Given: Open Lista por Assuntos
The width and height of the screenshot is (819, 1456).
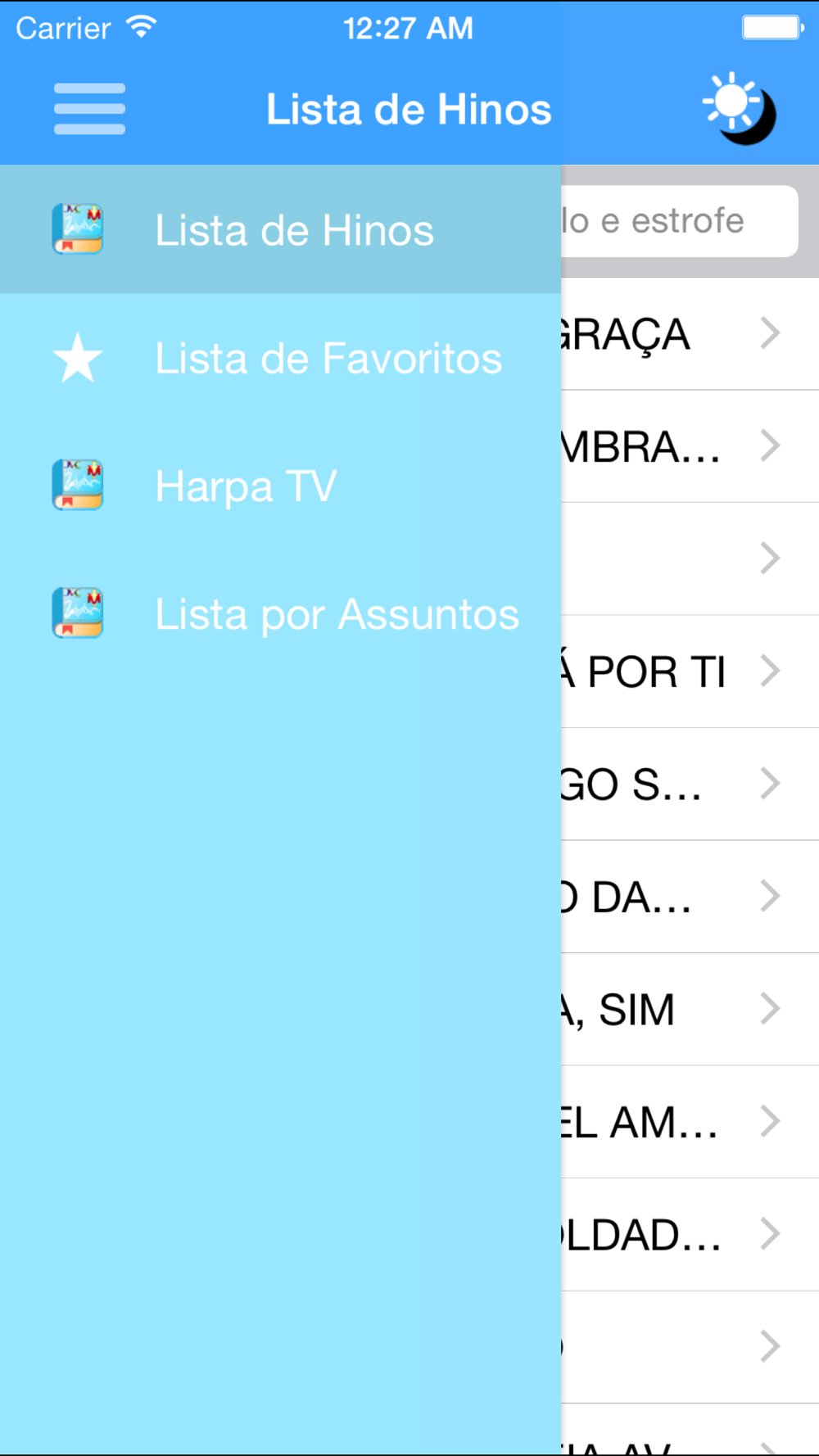Looking at the screenshot, I should coord(280,614).
